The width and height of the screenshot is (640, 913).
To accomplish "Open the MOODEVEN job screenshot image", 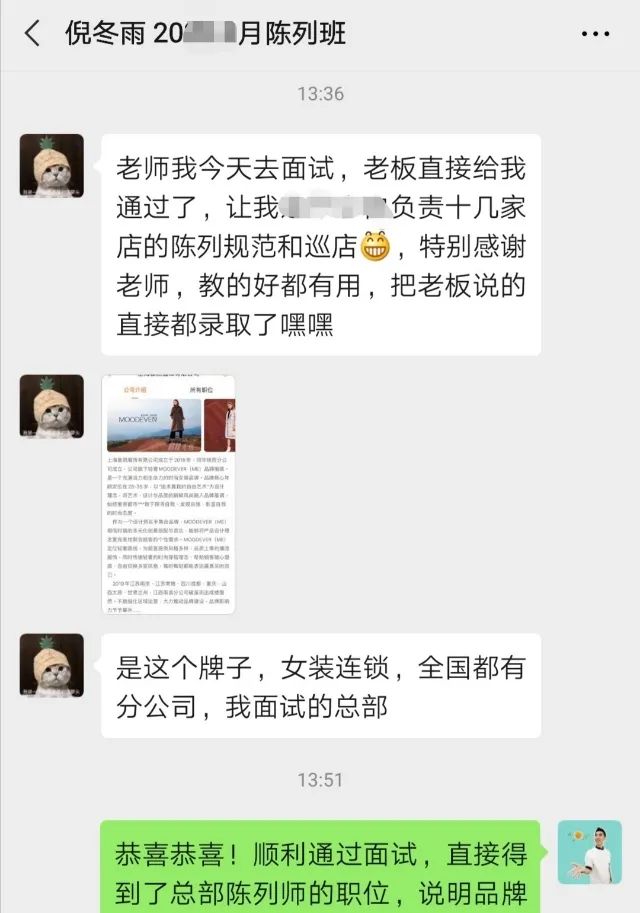I will (169, 493).
